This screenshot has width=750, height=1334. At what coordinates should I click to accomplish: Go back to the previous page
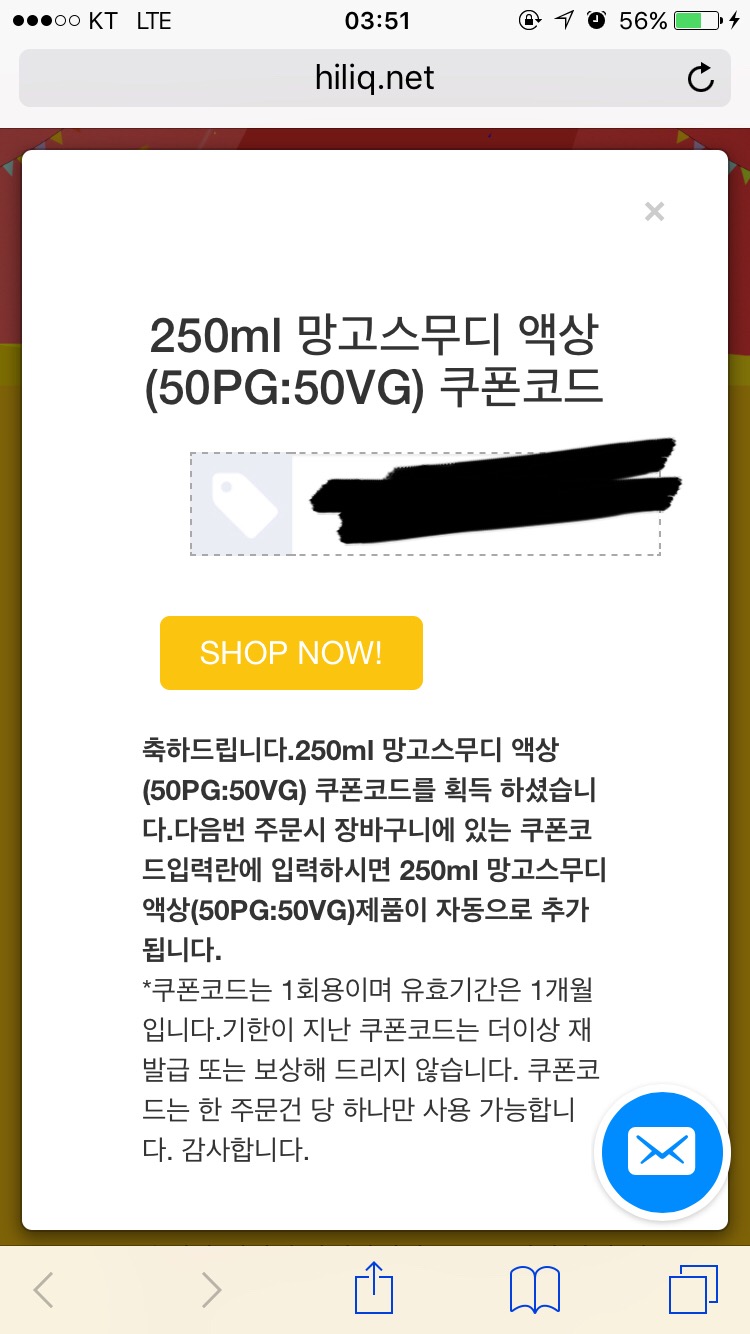[x=43, y=1290]
